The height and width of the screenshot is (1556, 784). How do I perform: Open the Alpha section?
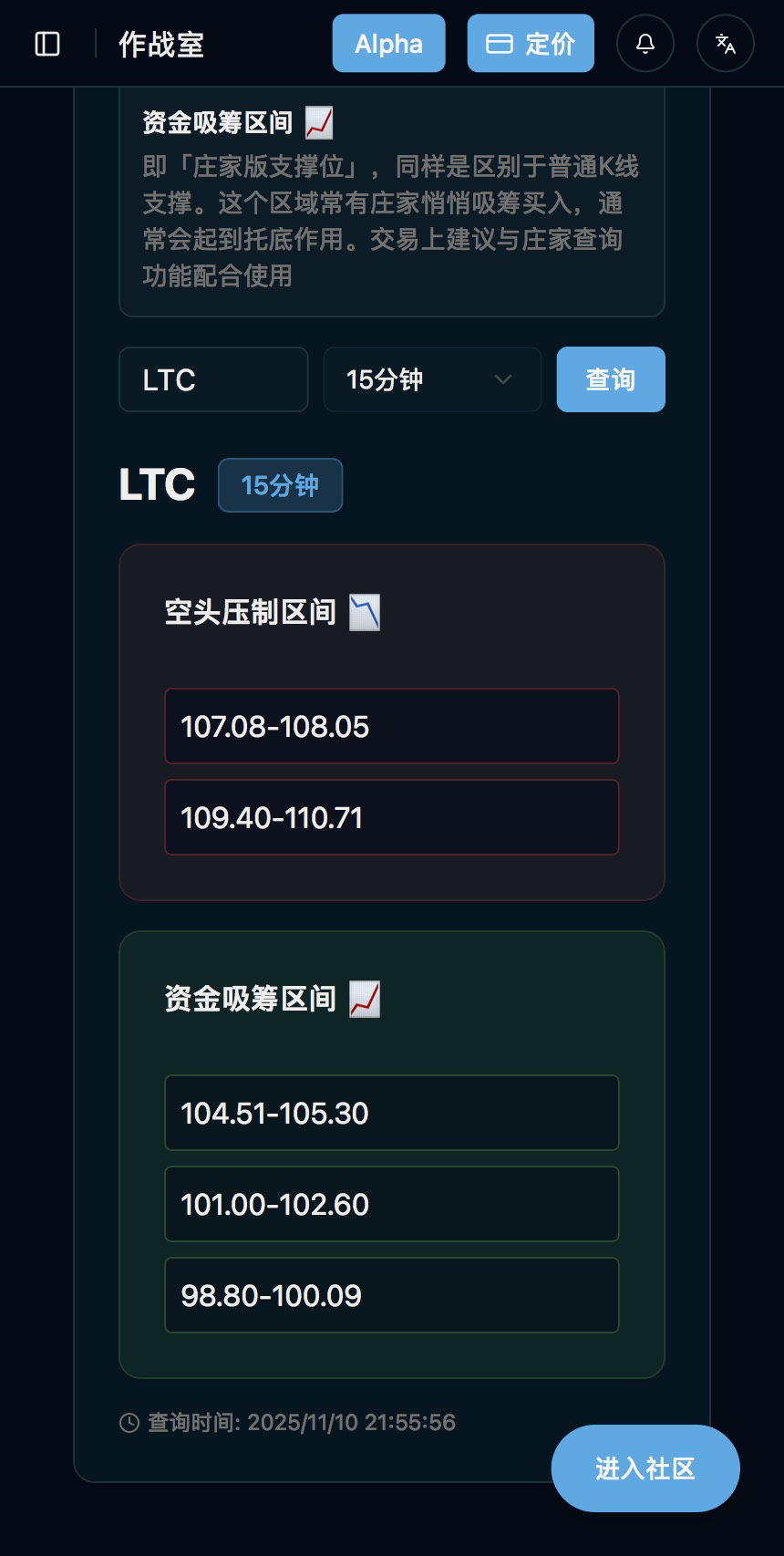[x=388, y=44]
